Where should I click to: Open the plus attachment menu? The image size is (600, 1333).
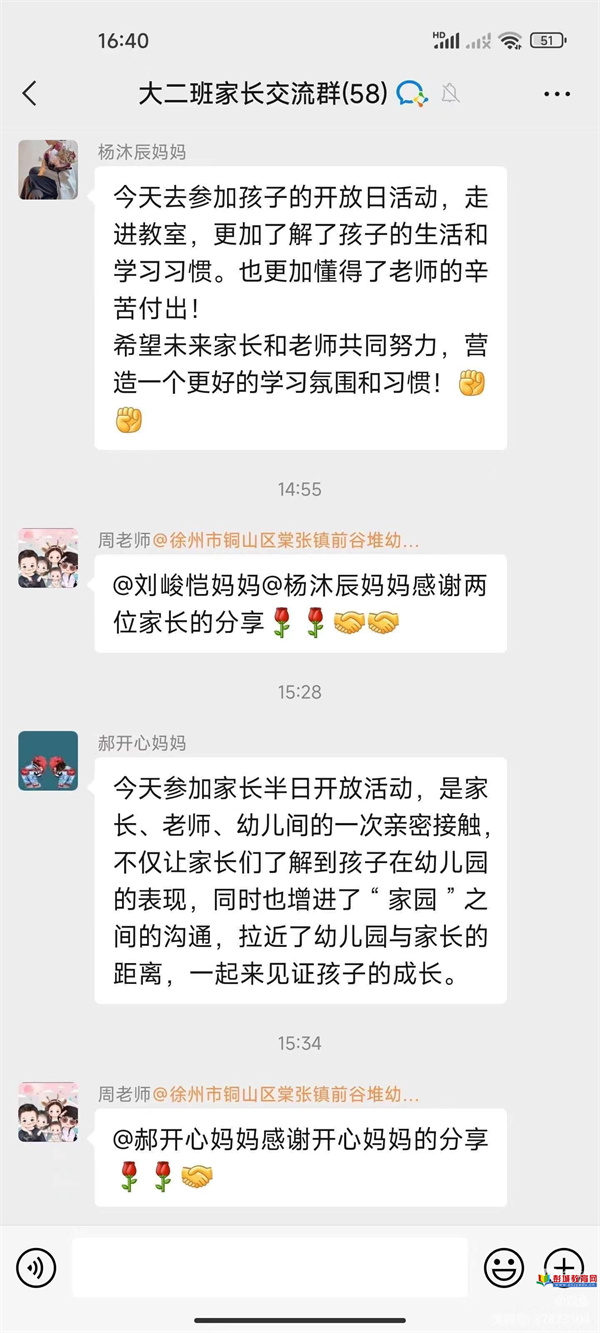click(x=562, y=1267)
